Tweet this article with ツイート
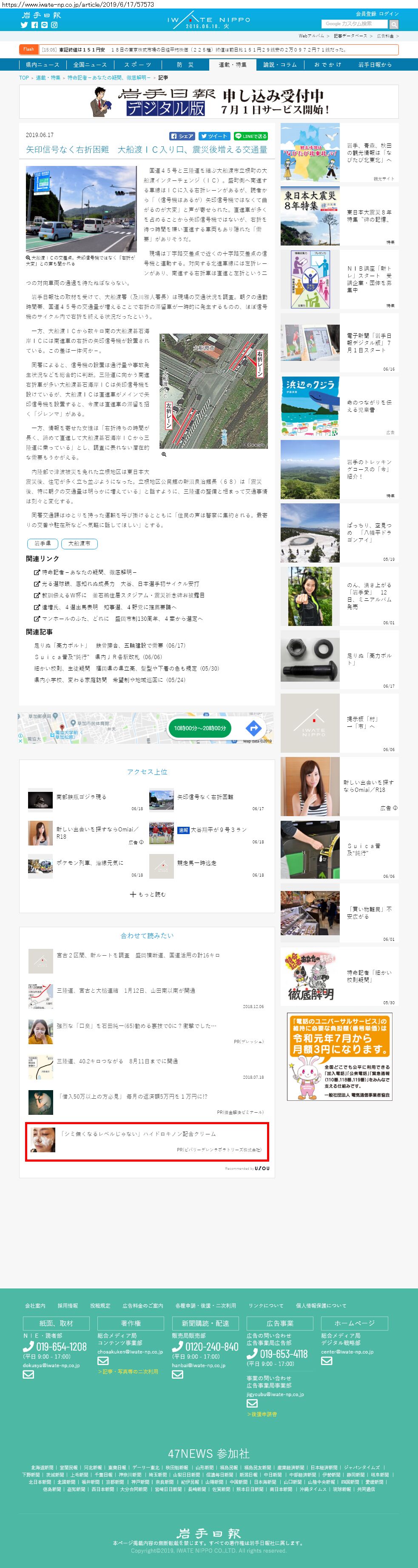Screen dimensions: 418x1568 click(214, 136)
